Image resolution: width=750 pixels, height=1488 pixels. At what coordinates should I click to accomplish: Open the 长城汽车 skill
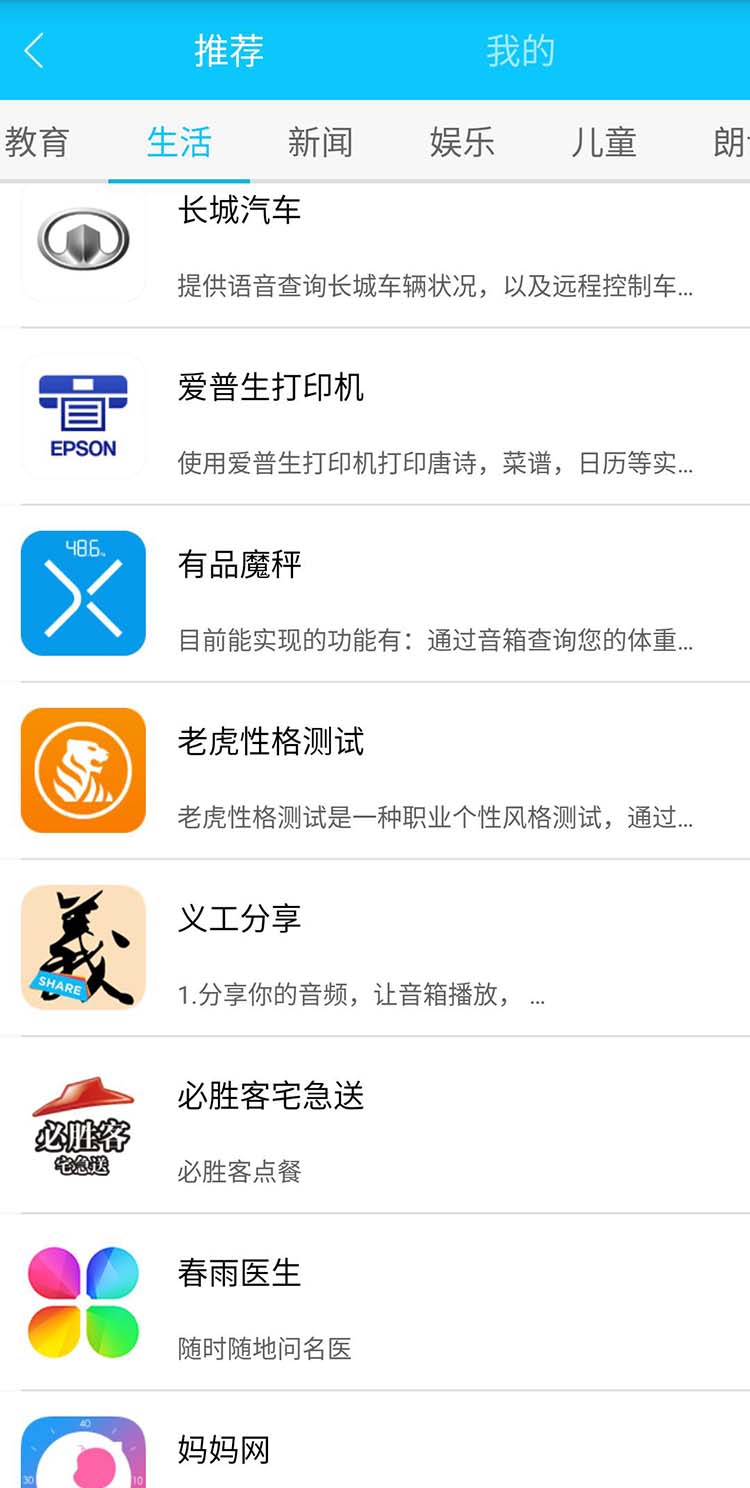point(375,254)
